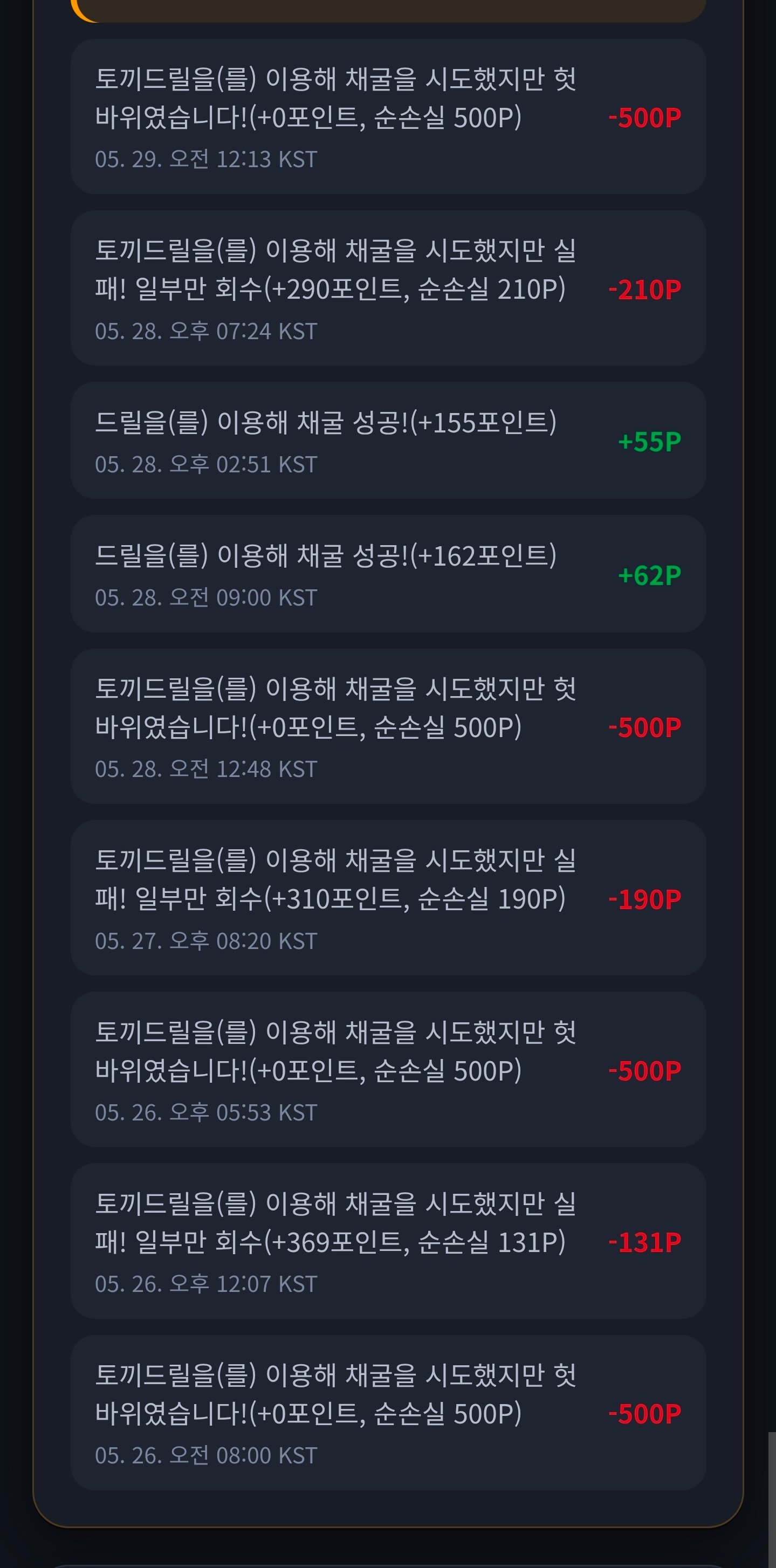Open the 05. 26. 오후 05:53 entry
The height and width of the screenshot is (1568, 776).
388,1070
